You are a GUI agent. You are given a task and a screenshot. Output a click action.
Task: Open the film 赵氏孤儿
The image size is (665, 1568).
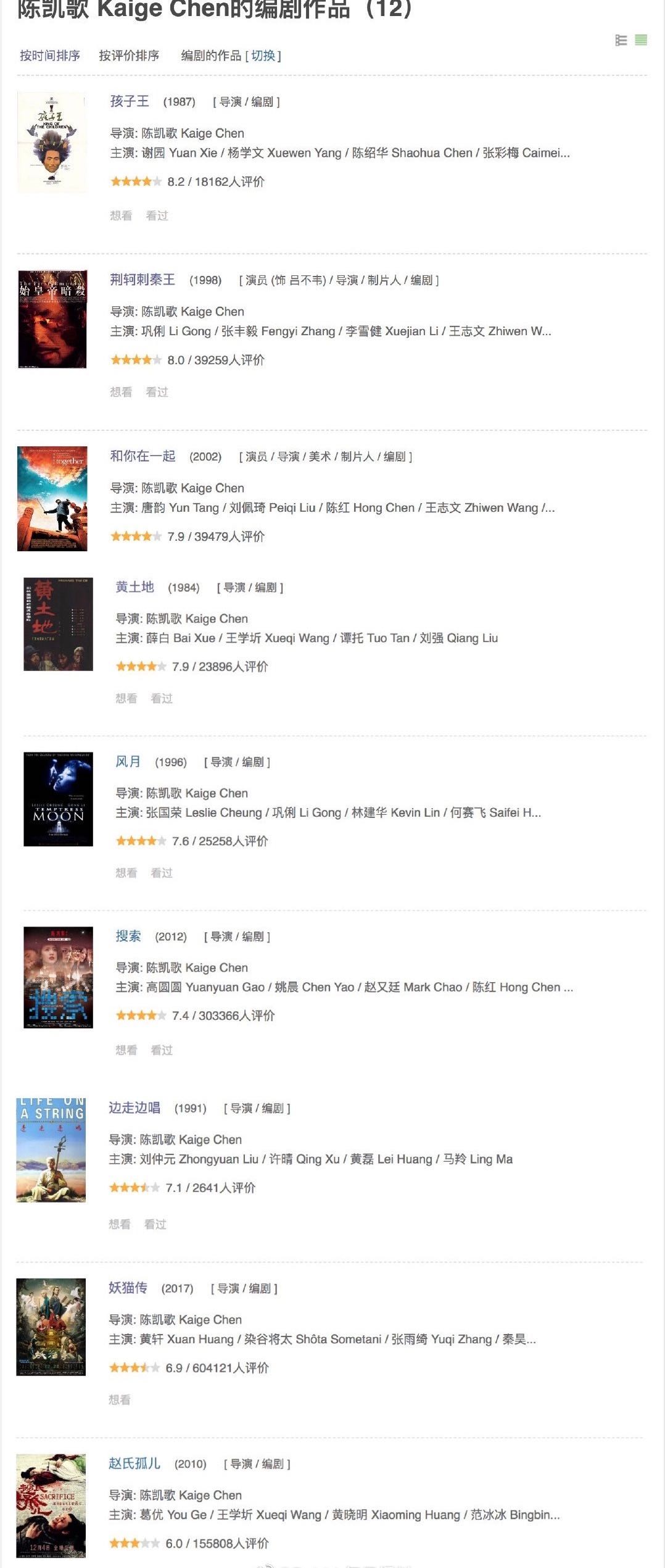pyautogui.click(x=134, y=1464)
